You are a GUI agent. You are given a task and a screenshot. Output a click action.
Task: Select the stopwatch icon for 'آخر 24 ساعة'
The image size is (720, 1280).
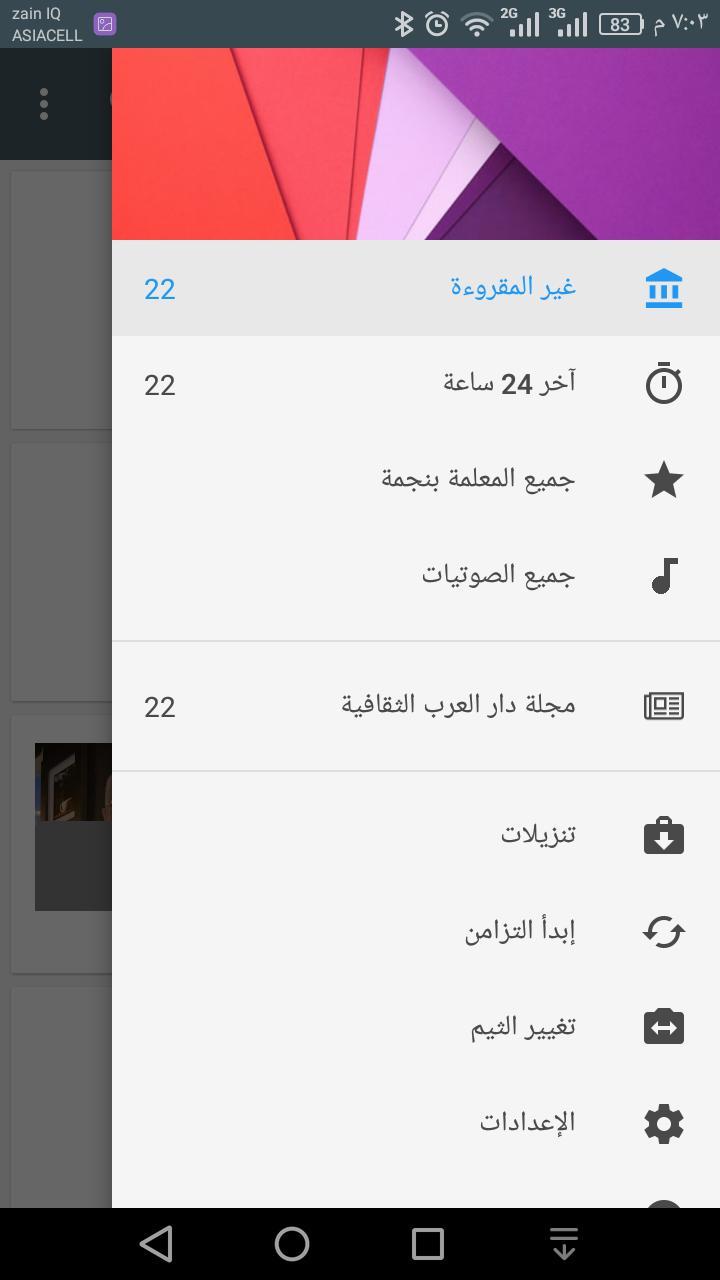pyautogui.click(x=663, y=383)
